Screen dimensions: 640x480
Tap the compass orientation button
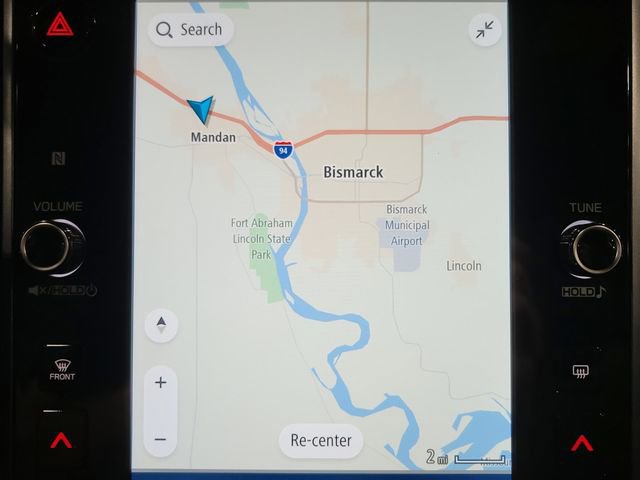coord(161,325)
